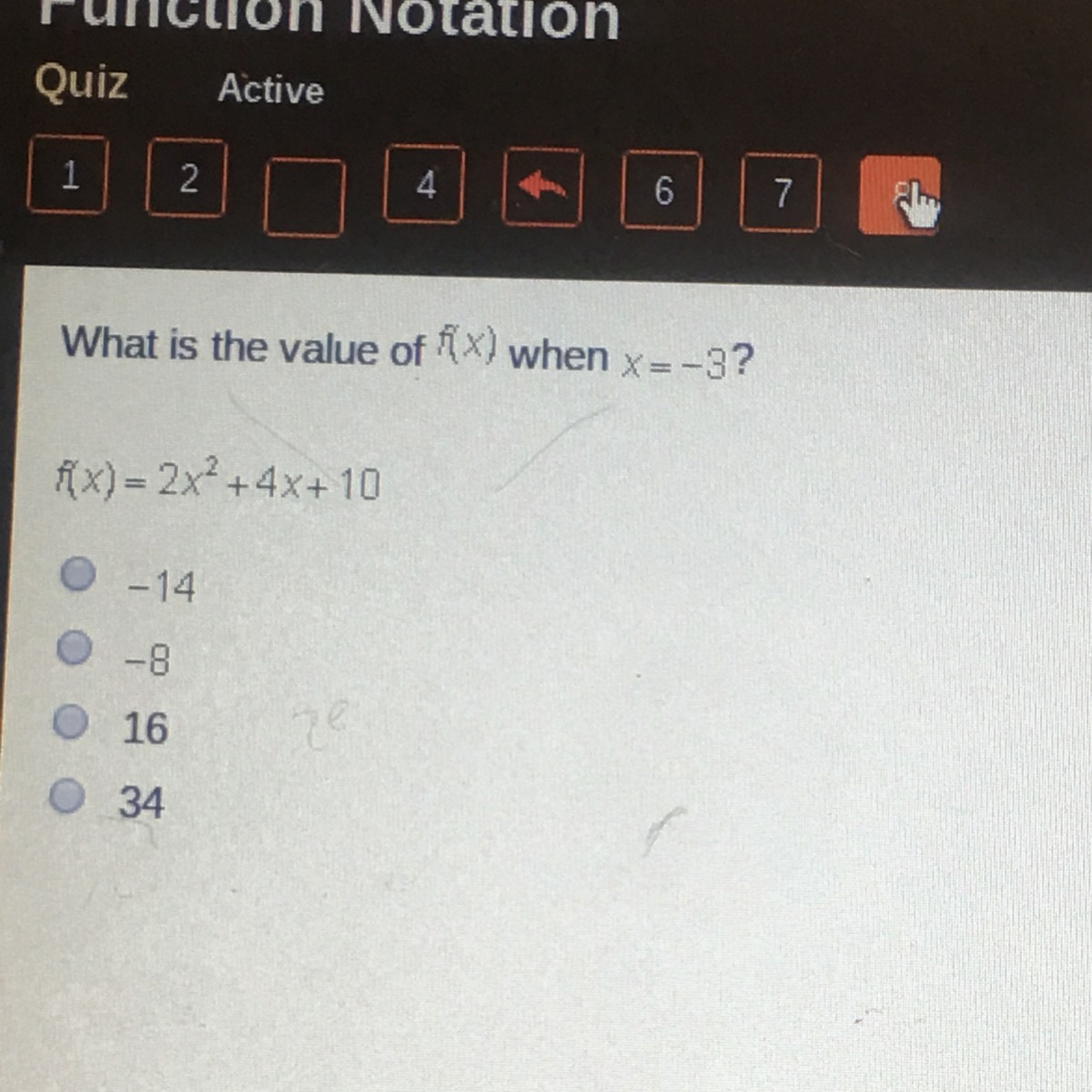Jump to question 2
The image size is (1092, 1092).
(186, 177)
